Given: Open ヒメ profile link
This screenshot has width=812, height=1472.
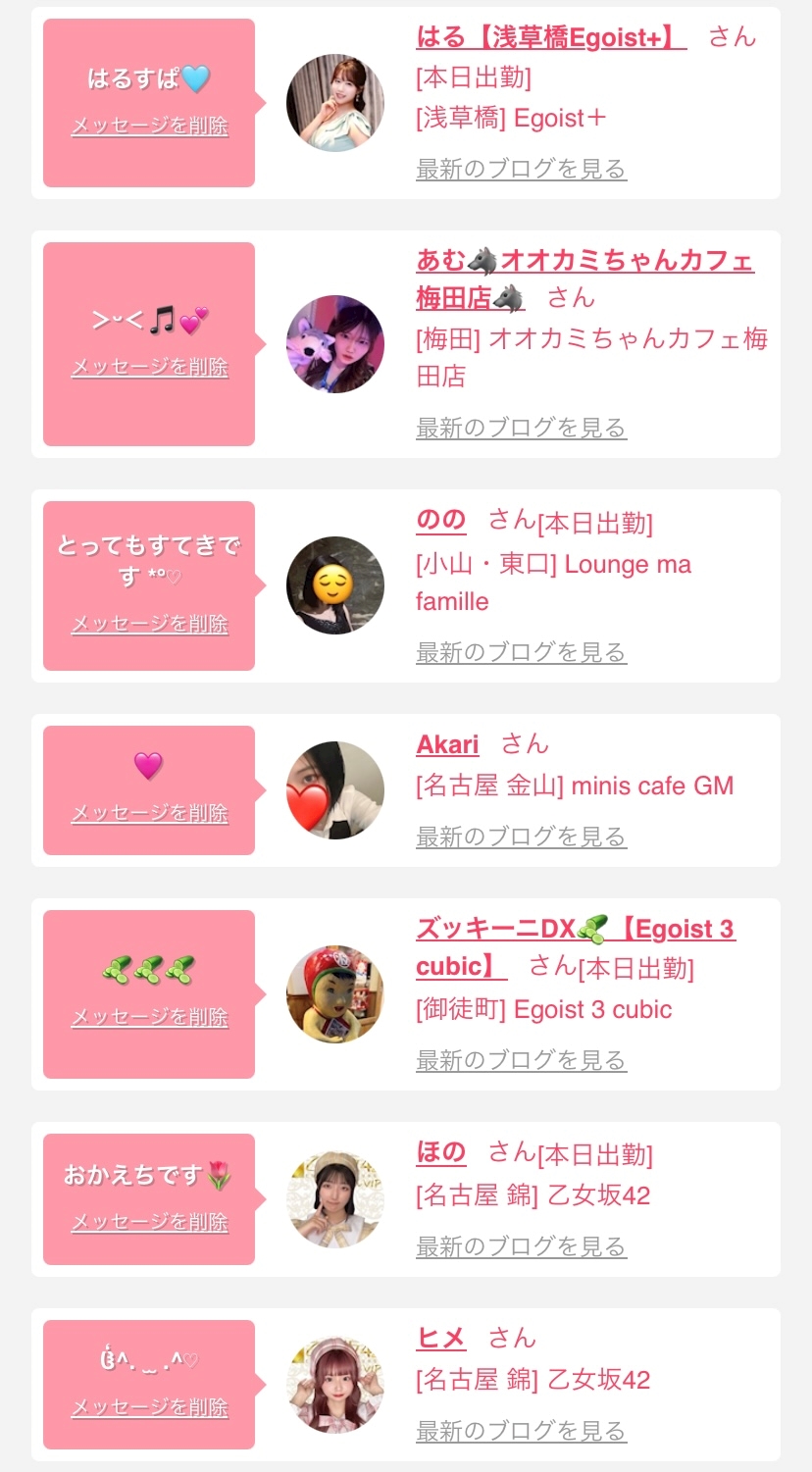Looking at the screenshot, I should click(x=441, y=1338).
